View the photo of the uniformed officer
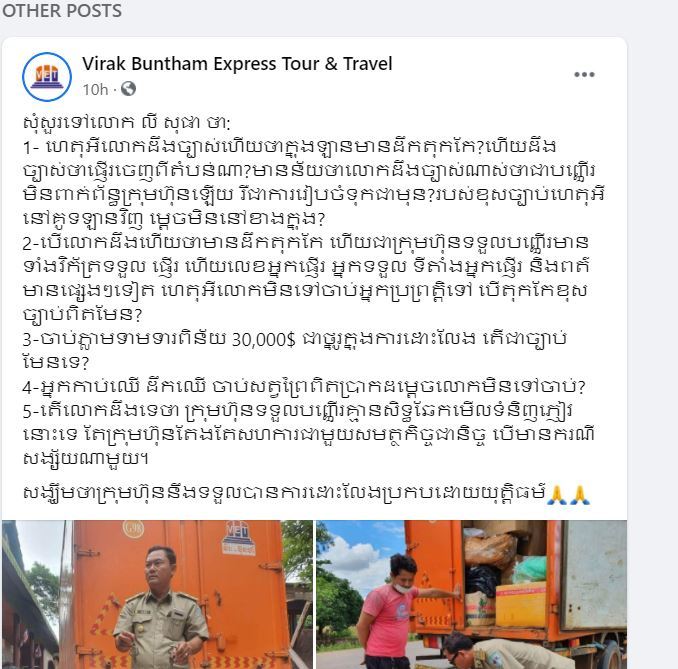The image size is (678, 669). coord(157,594)
